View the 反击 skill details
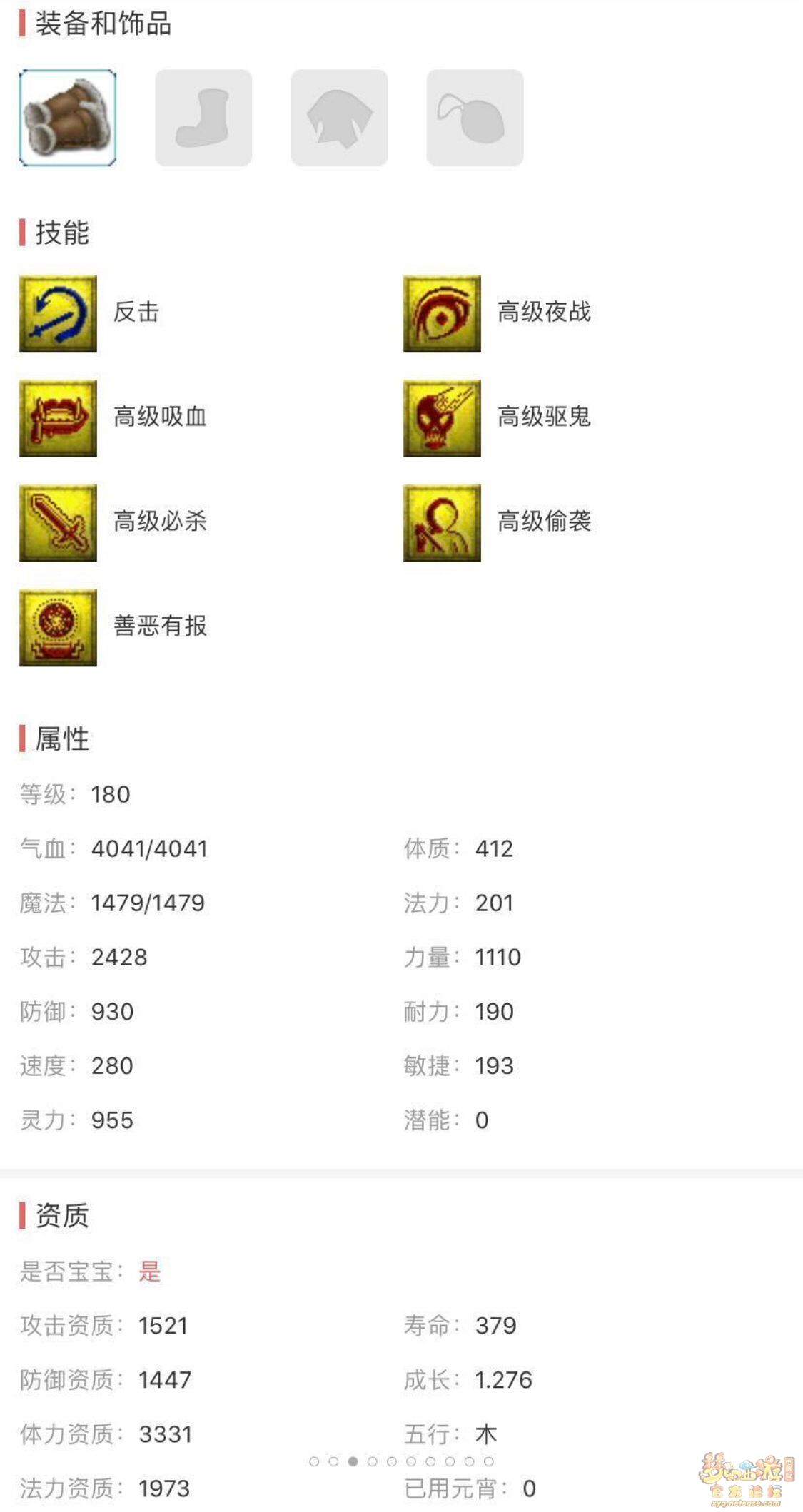The image size is (803, 1512). pyautogui.click(x=58, y=313)
